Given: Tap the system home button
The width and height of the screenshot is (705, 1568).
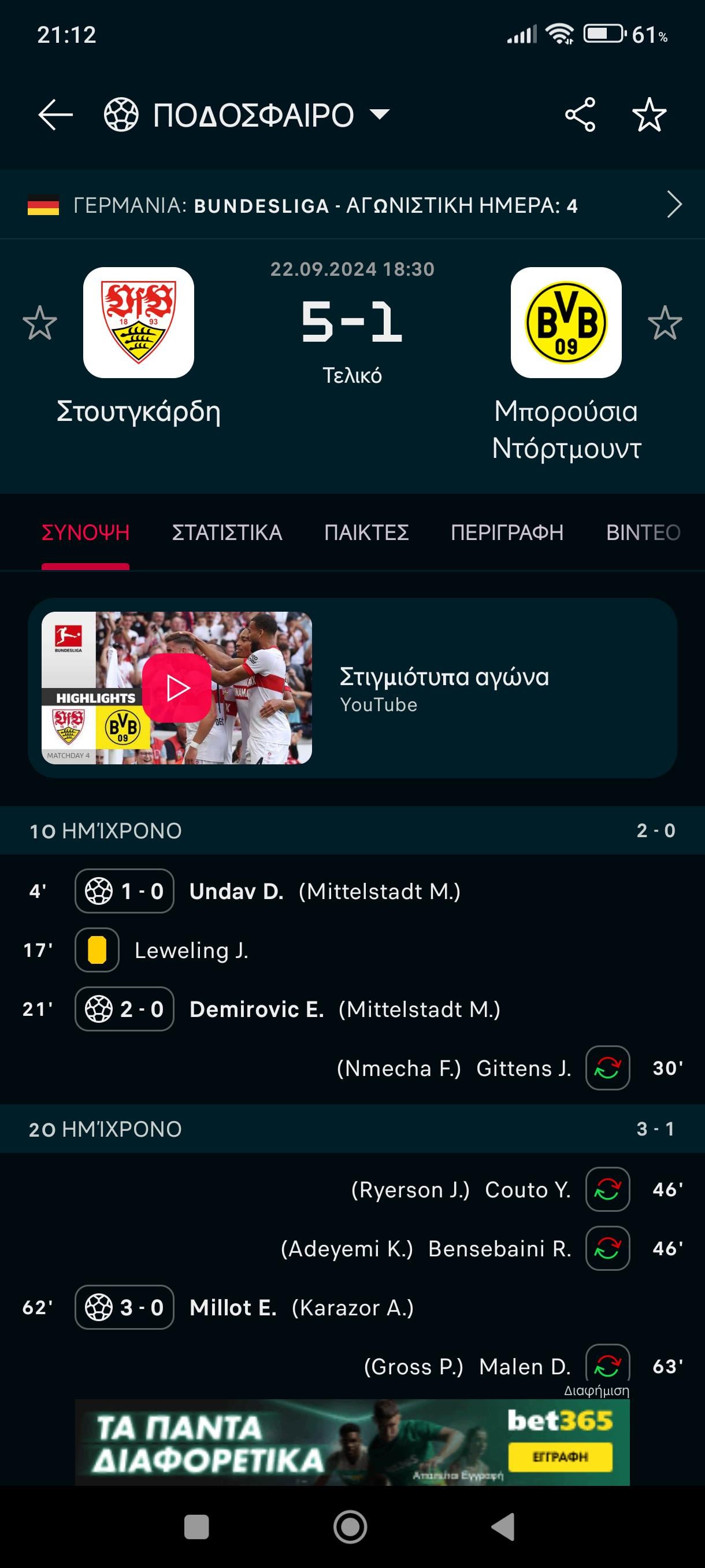Looking at the screenshot, I should coord(350,1526).
